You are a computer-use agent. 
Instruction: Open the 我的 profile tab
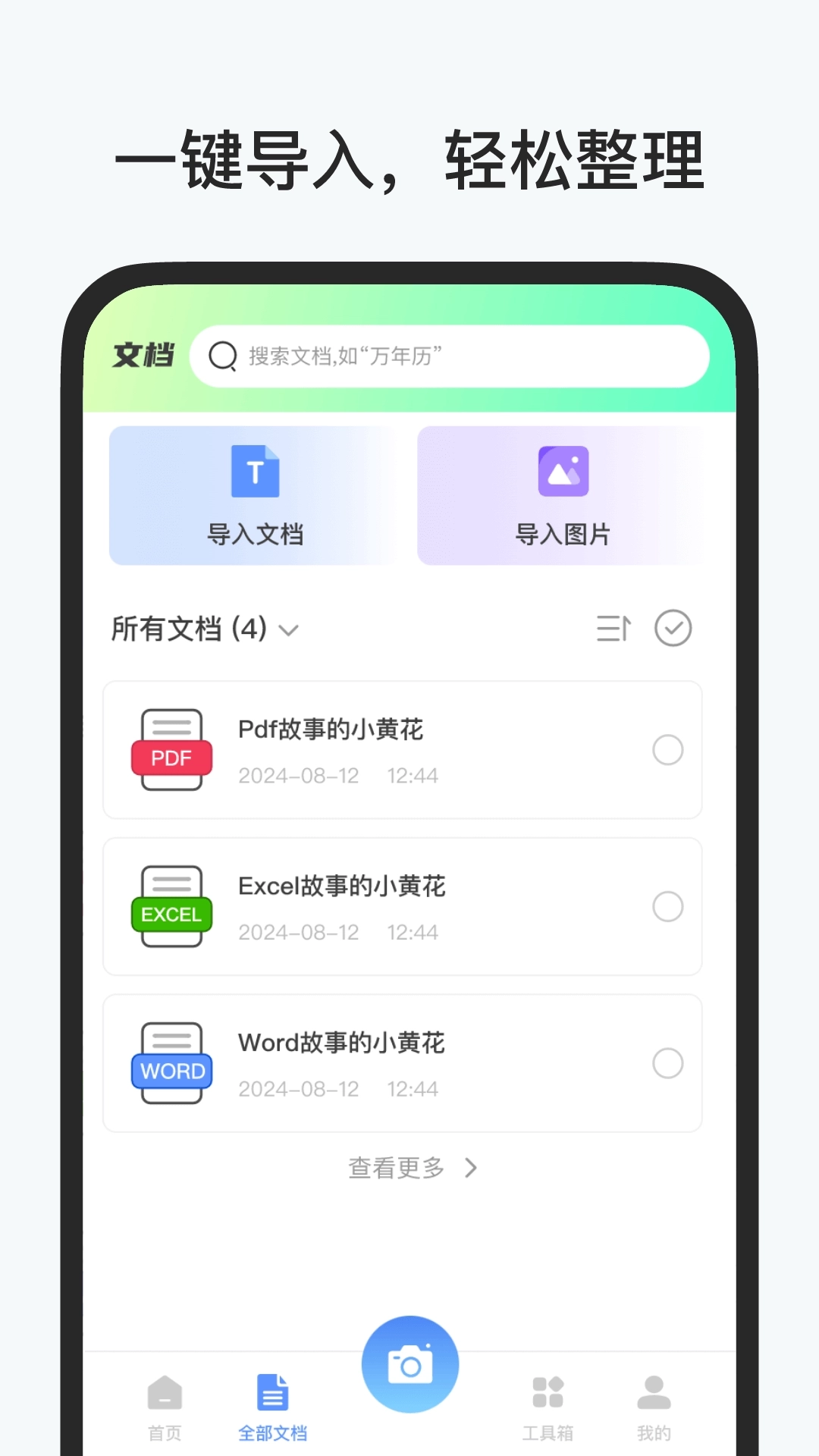pos(653,1410)
